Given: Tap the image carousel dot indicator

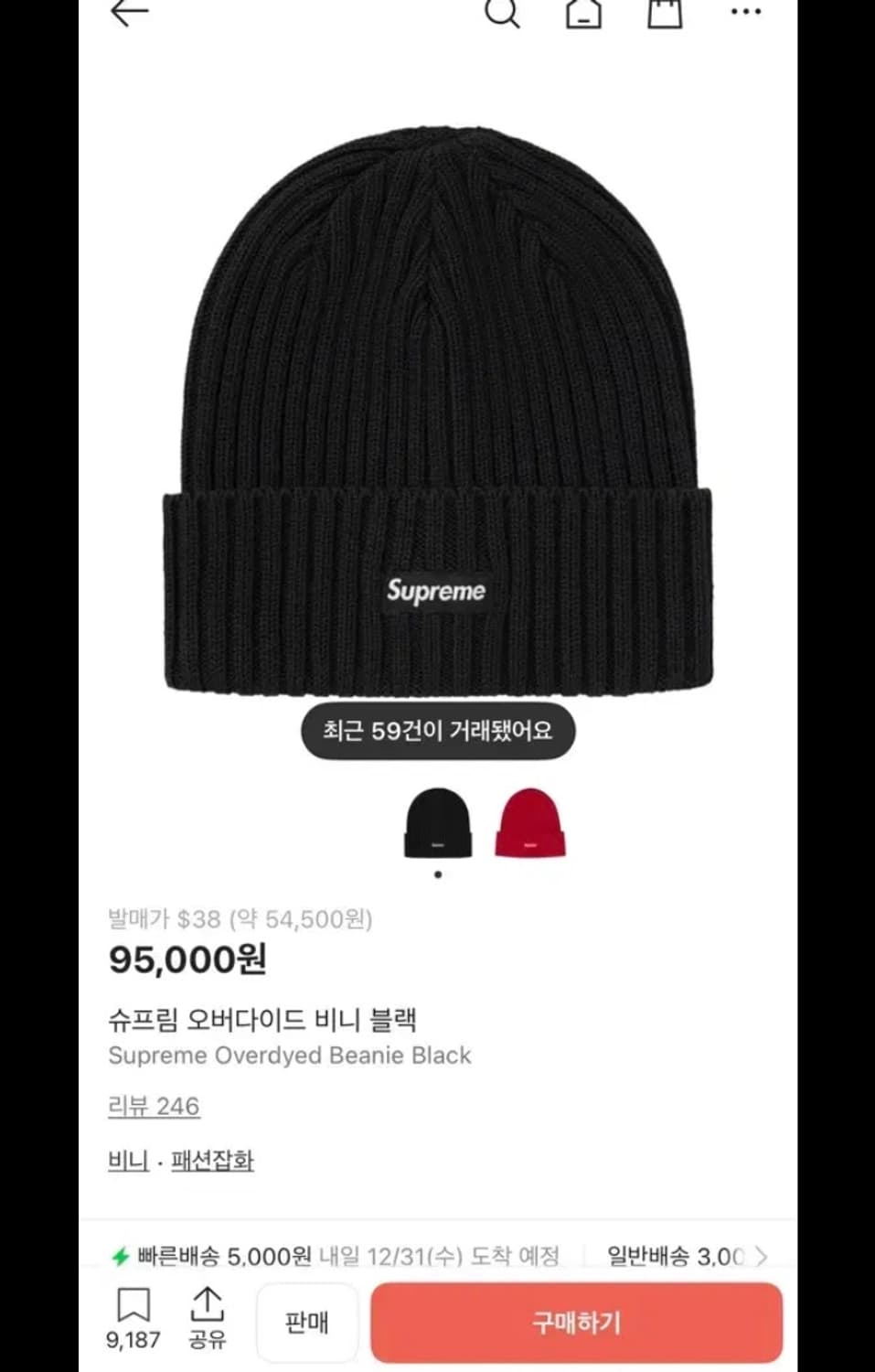Looking at the screenshot, I should pos(437,874).
